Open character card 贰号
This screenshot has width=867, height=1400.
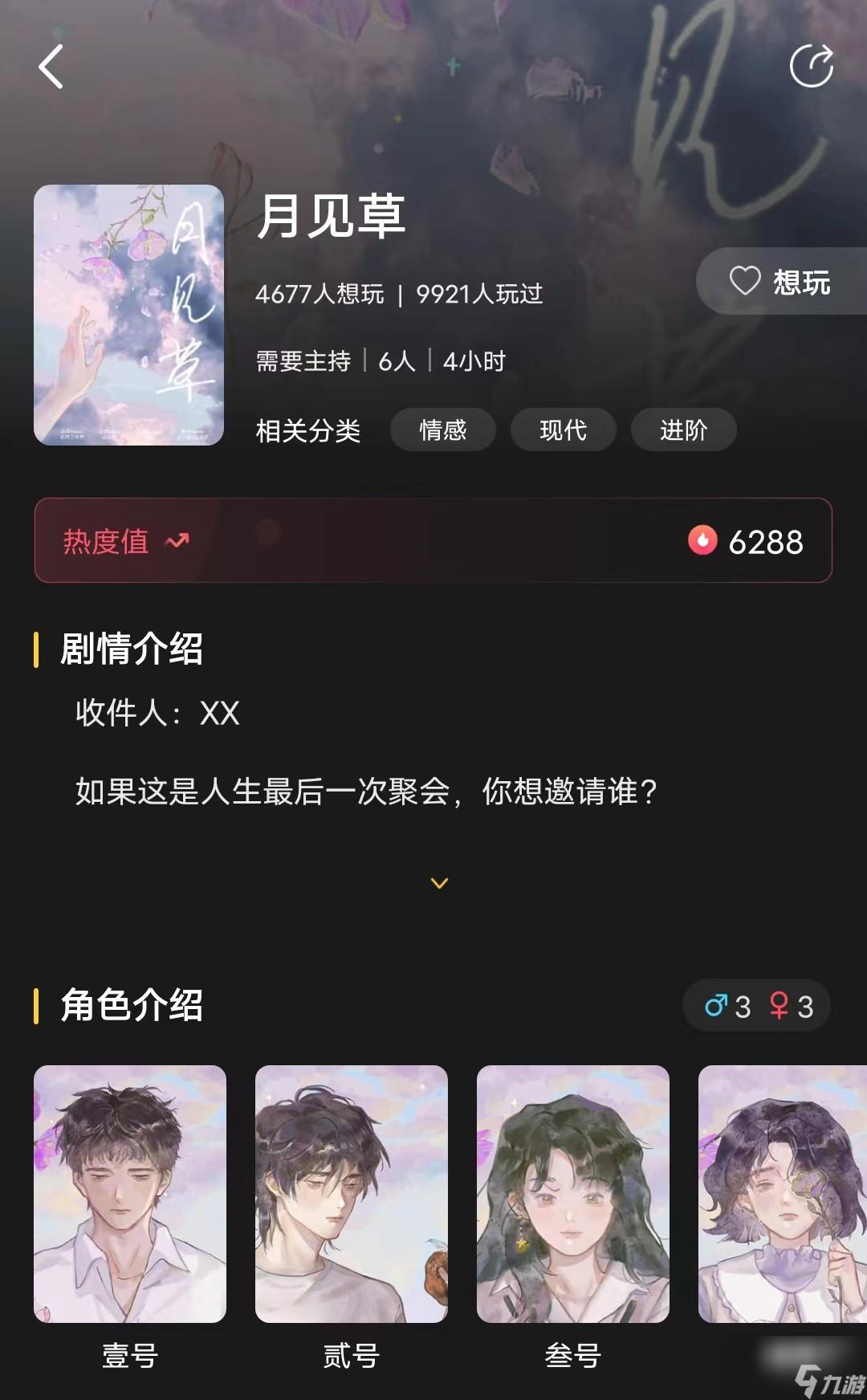(x=352, y=1194)
